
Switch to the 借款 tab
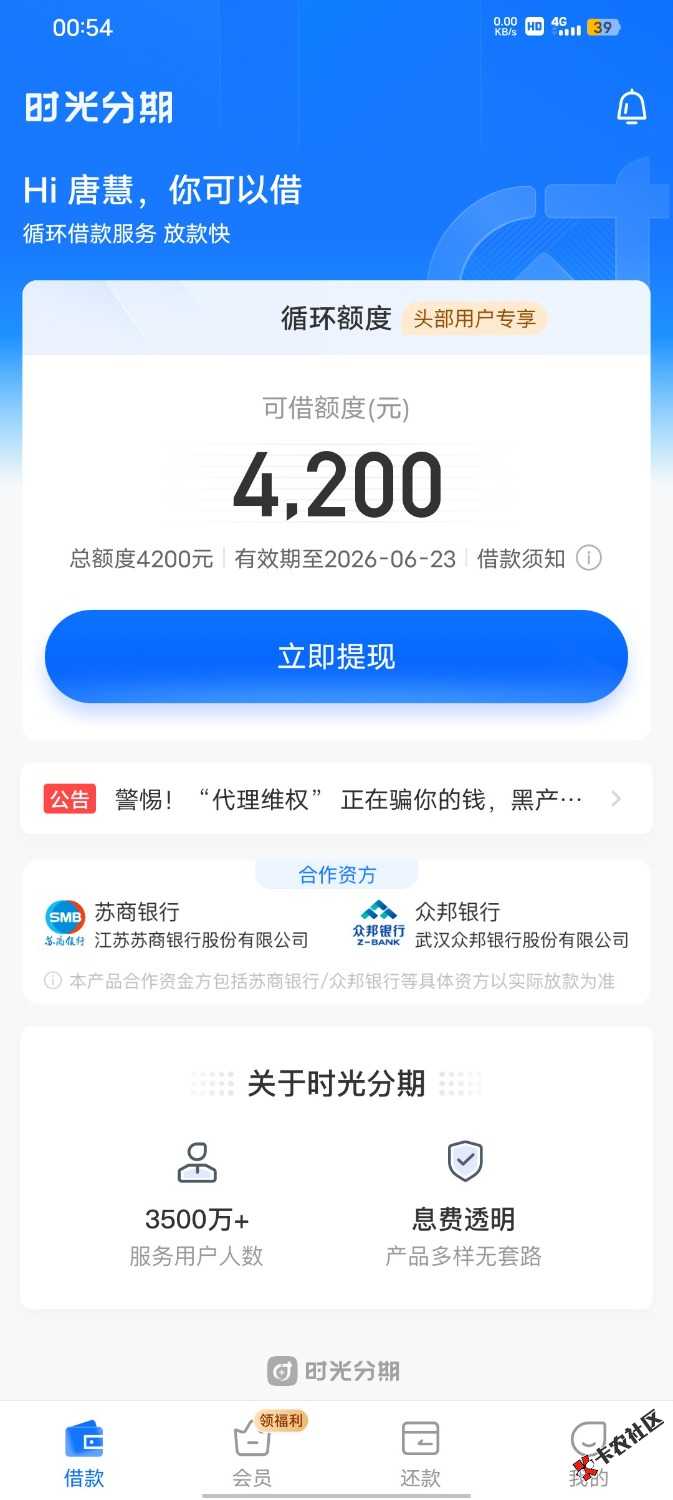(x=84, y=1453)
